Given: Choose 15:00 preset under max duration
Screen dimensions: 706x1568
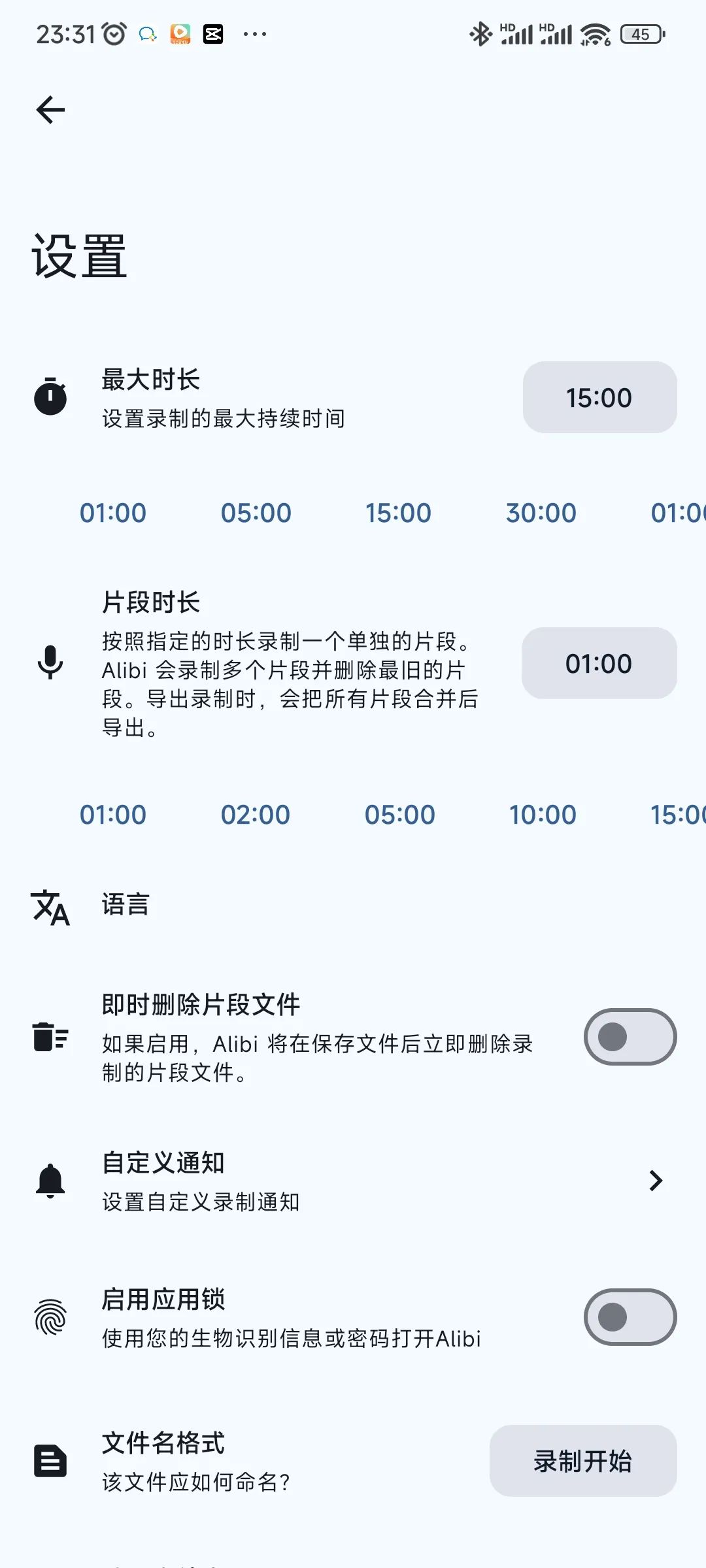Looking at the screenshot, I should coord(398,513).
